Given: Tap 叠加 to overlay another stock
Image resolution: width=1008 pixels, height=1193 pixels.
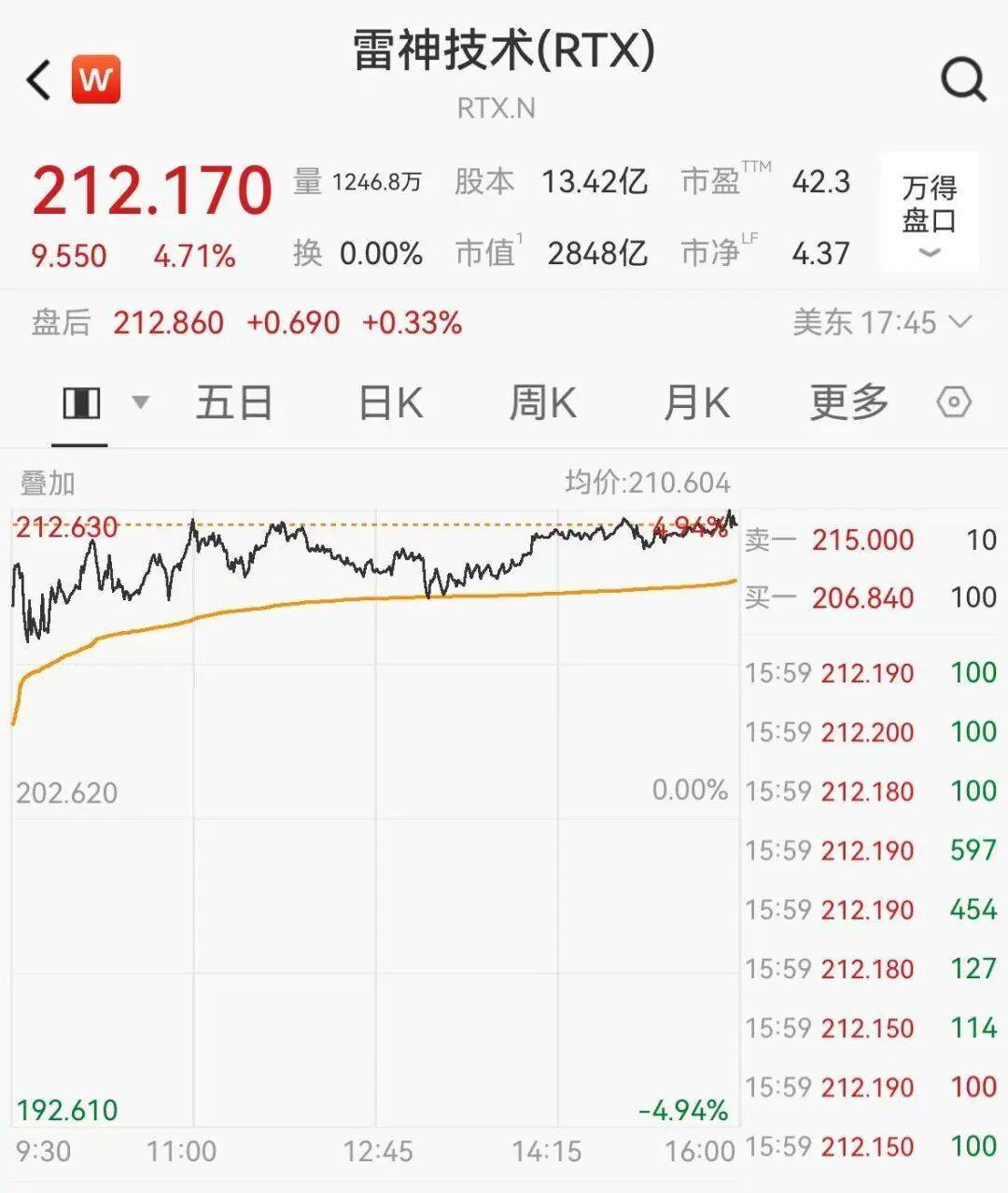Looking at the screenshot, I should (48, 484).
